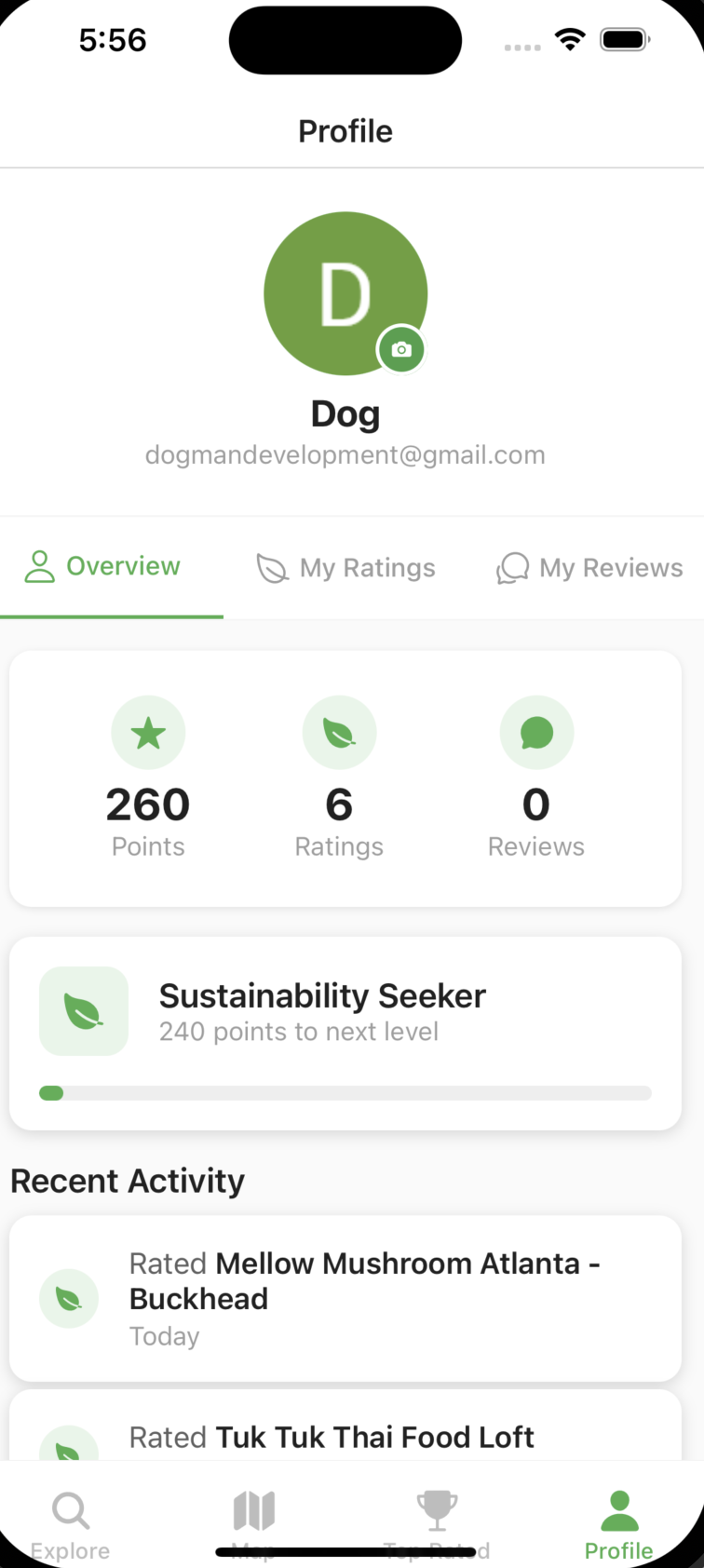Image resolution: width=704 pixels, height=1568 pixels.
Task: Tap the leaf Ratings icon
Action: (339, 732)
